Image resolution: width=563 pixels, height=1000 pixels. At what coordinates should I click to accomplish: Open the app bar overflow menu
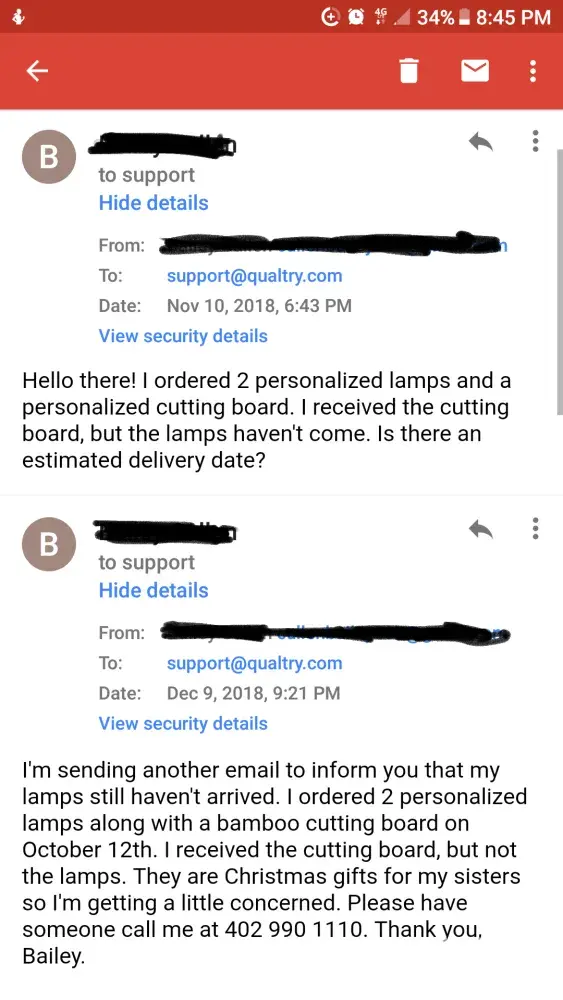coord(533,71)
